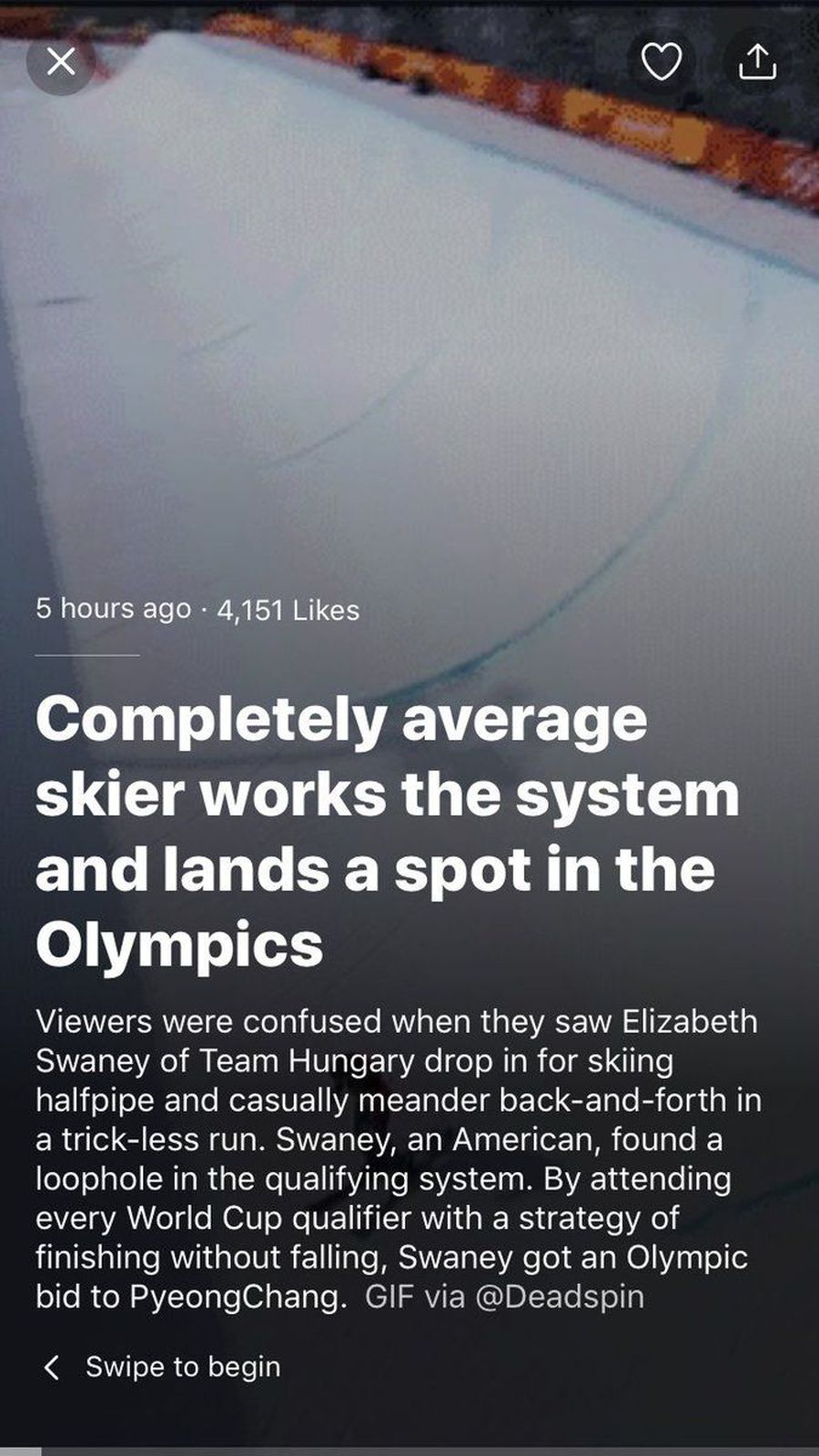Image resolution: width=819 pixels, height=1456 pixels.
Task: Share this Moment
Action: pos(756,62)
